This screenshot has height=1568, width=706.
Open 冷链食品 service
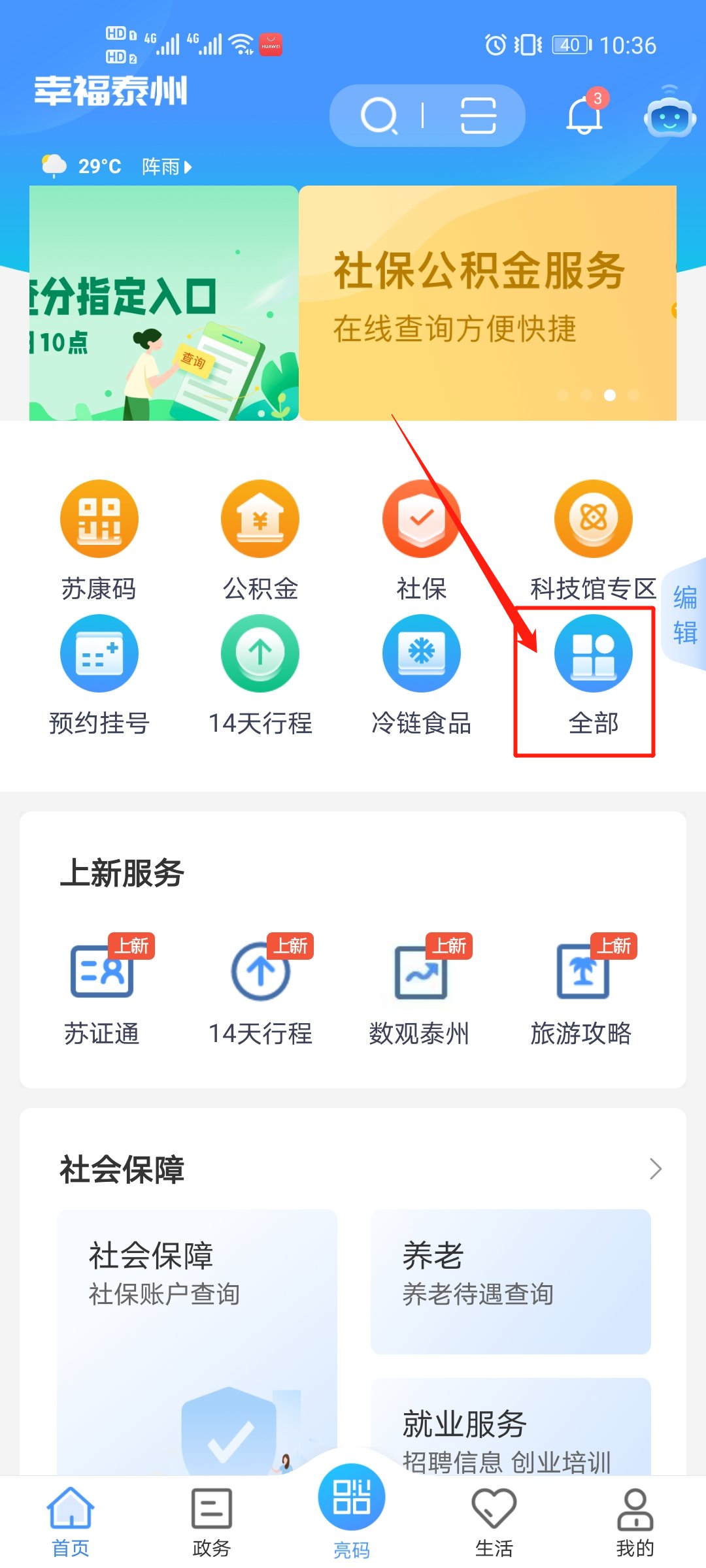(422, 675)
